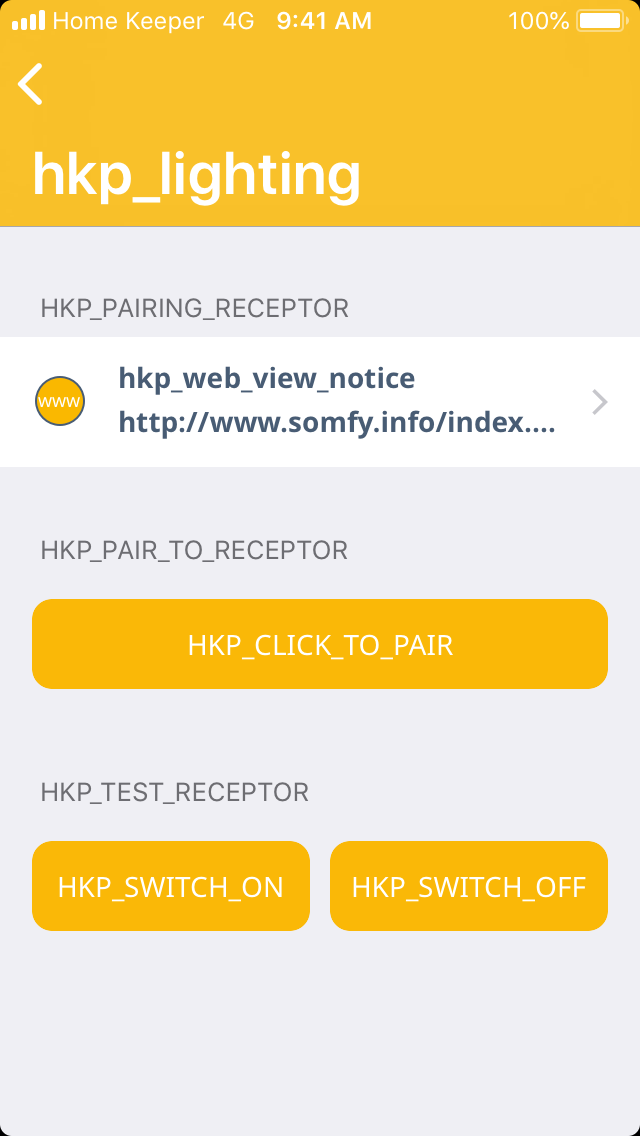Tap the HKP_SWITCH_ON button

point(171,886)
